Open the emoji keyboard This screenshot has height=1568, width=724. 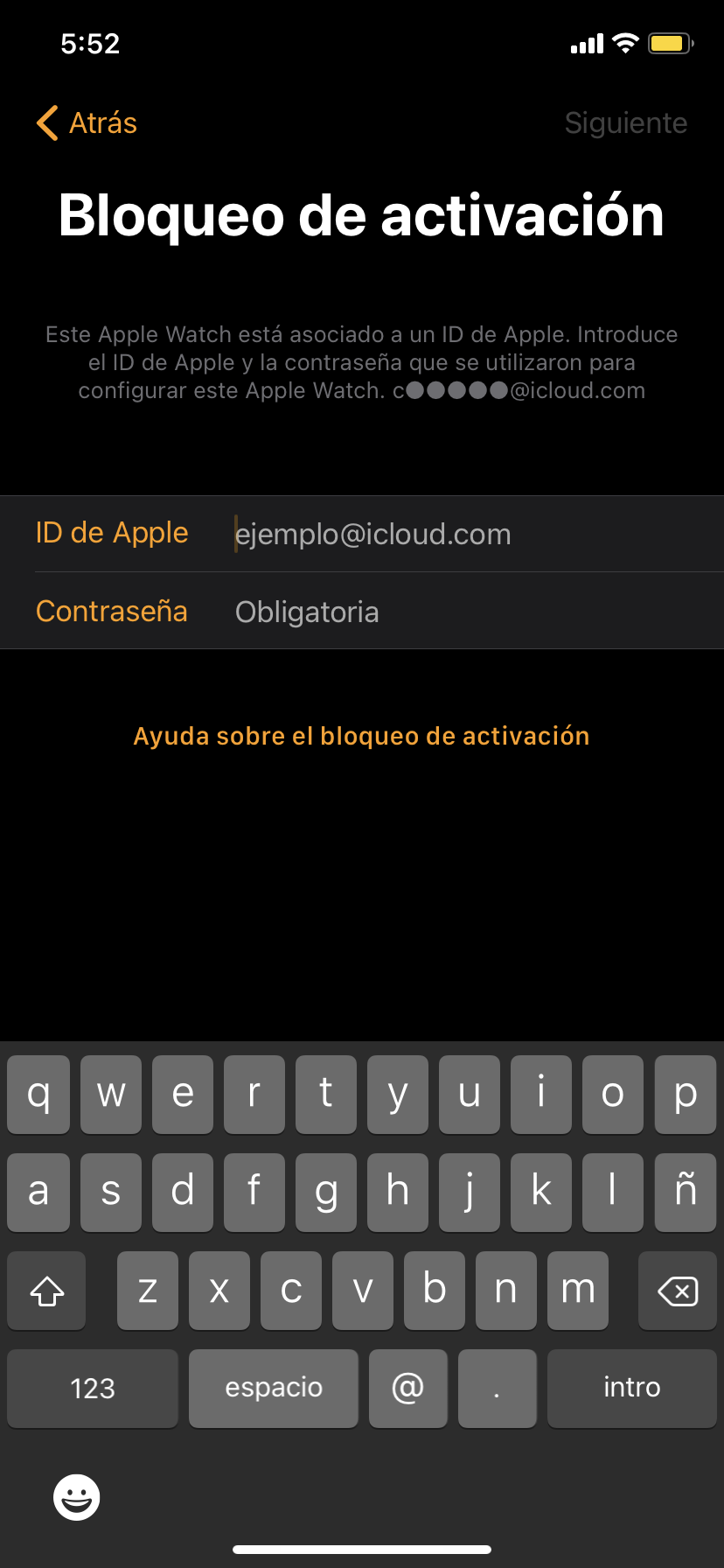click(x=77, y=1497)
